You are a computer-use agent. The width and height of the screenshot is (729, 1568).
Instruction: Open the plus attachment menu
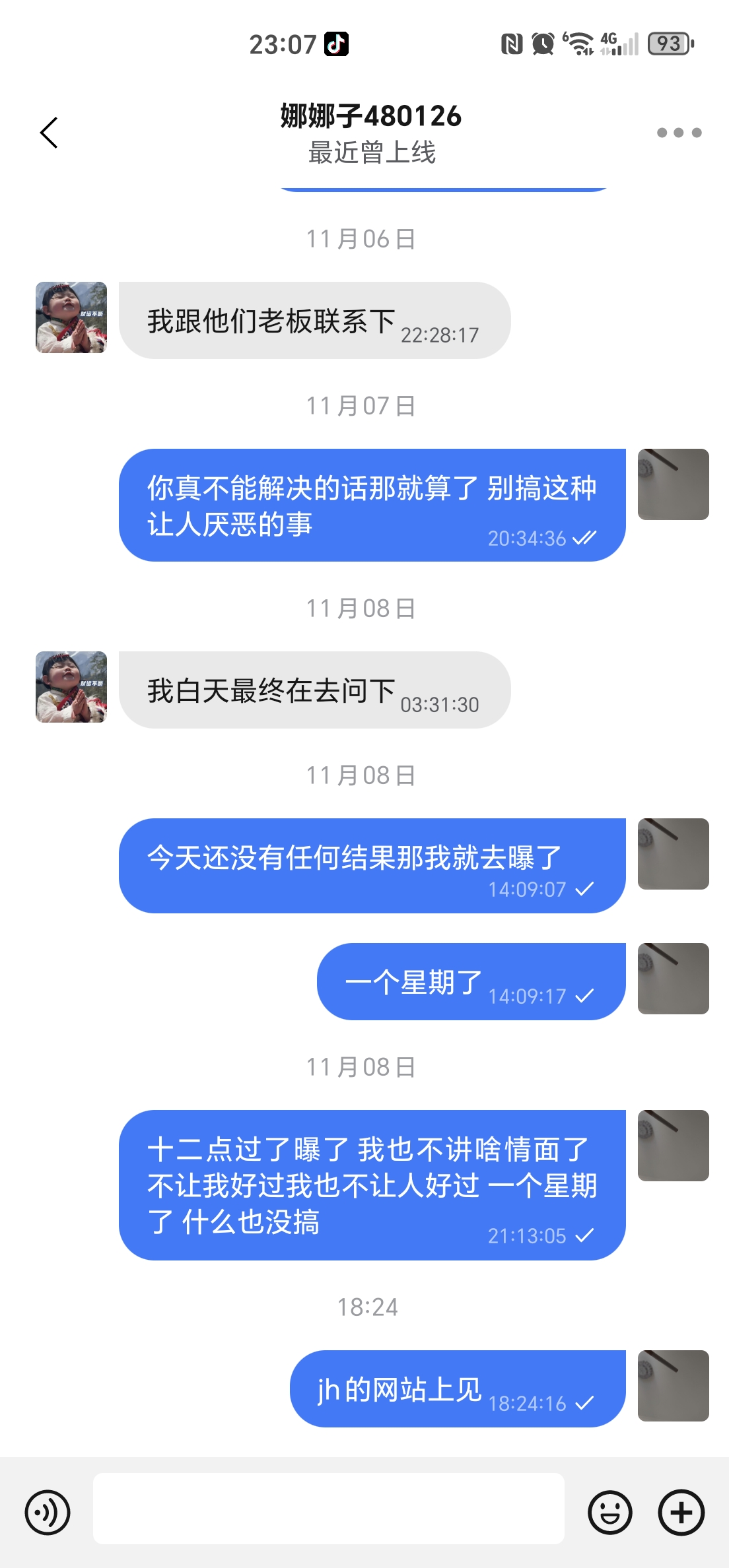pyautogui.click(x=681, y=1512)
